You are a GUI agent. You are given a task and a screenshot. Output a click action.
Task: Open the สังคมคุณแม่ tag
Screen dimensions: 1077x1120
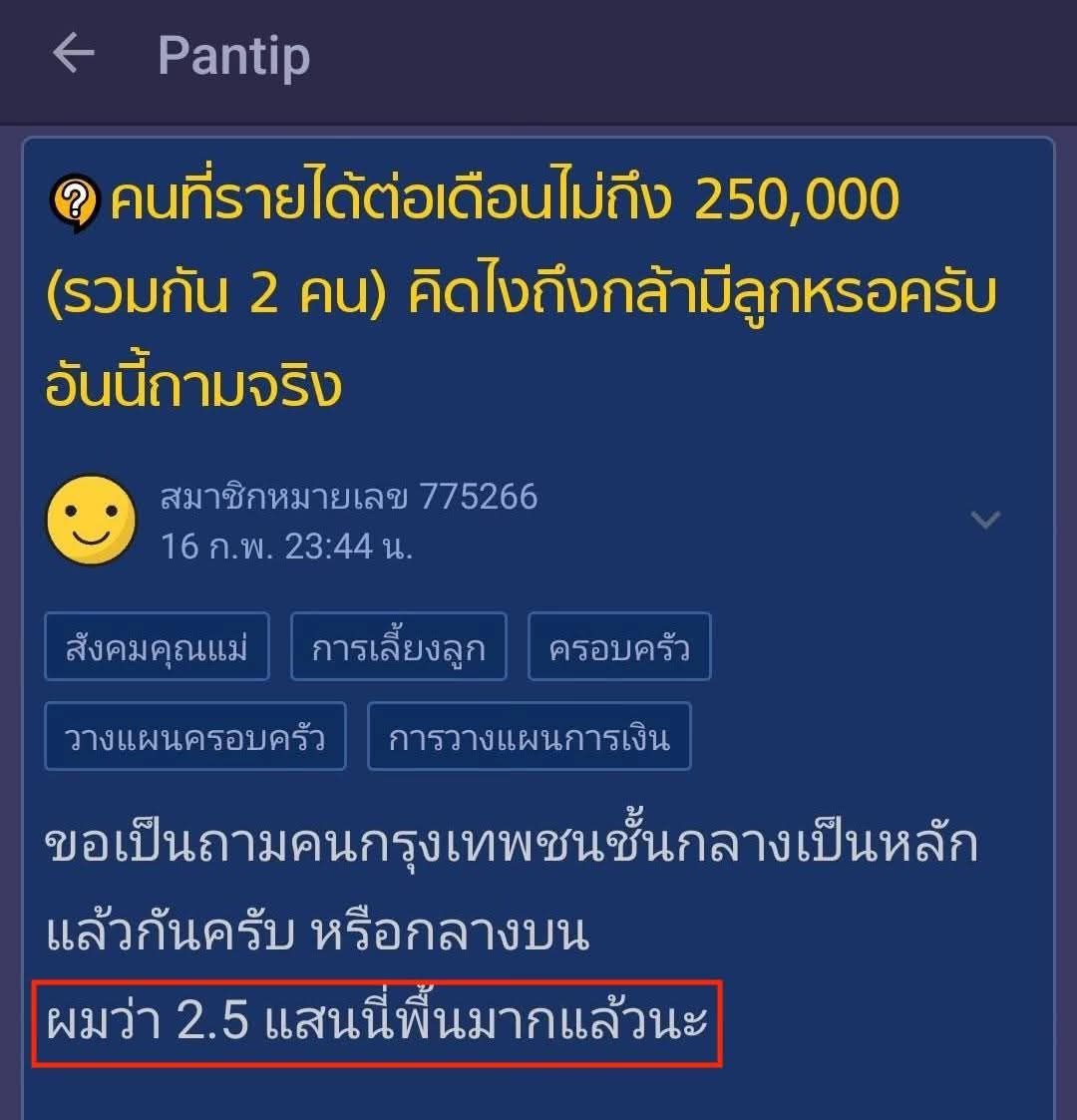point(157,647)
